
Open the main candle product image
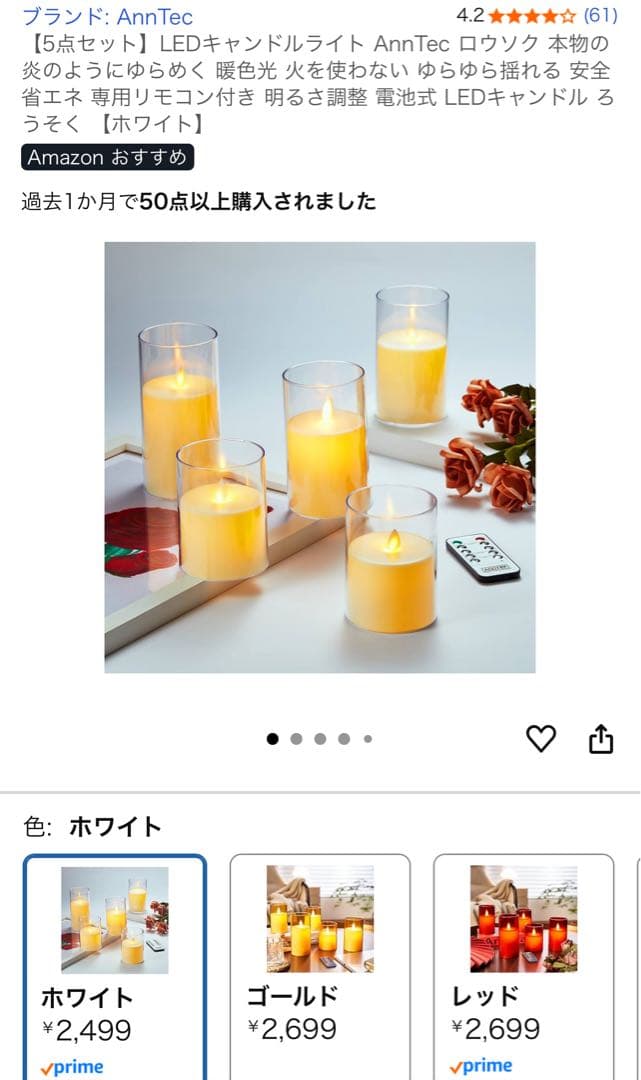320,457
